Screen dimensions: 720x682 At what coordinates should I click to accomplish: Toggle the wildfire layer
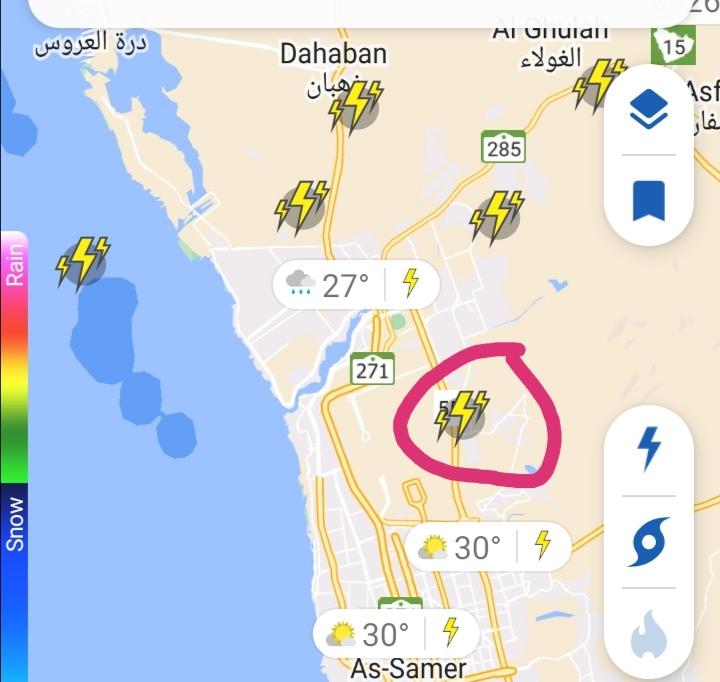pyautogui.click(x=649, y=634)
